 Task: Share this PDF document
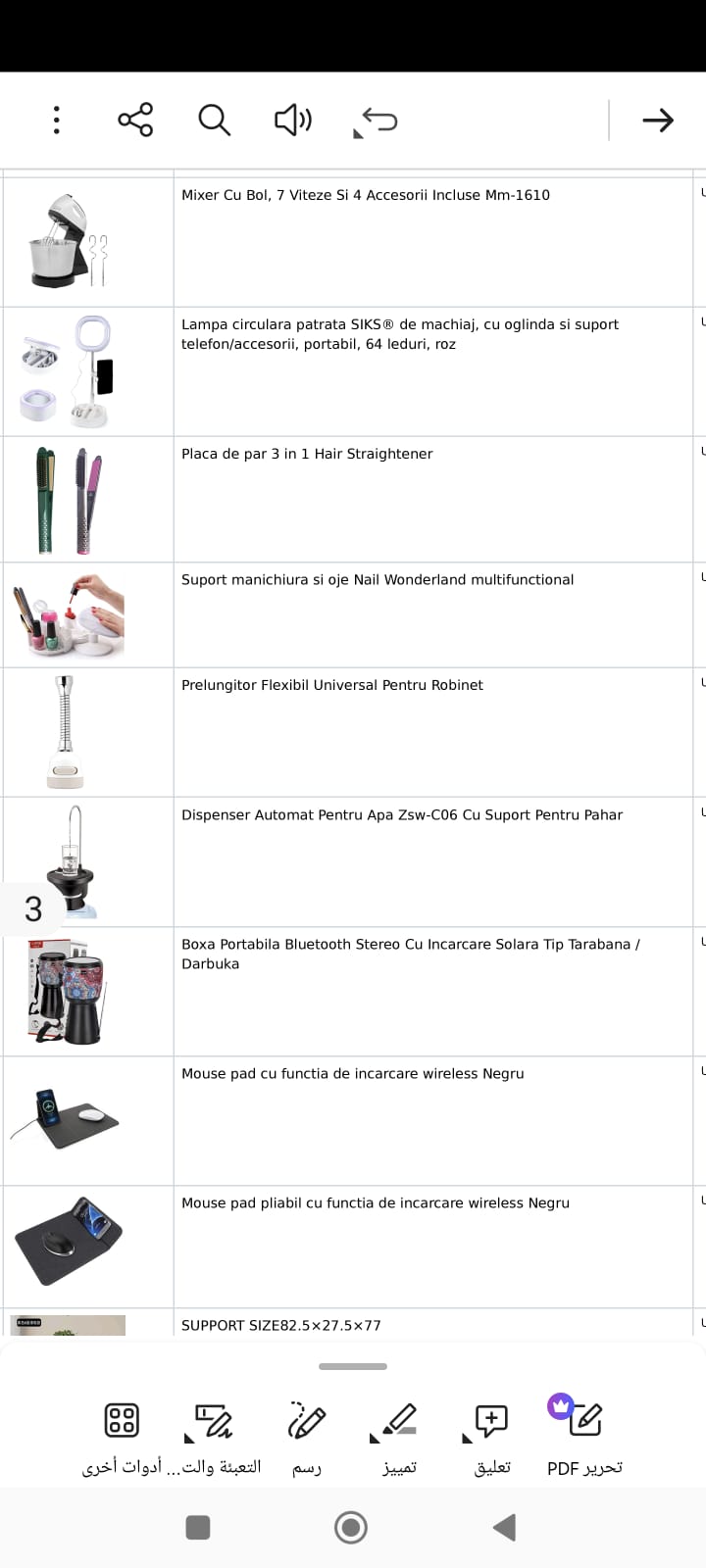135,121
